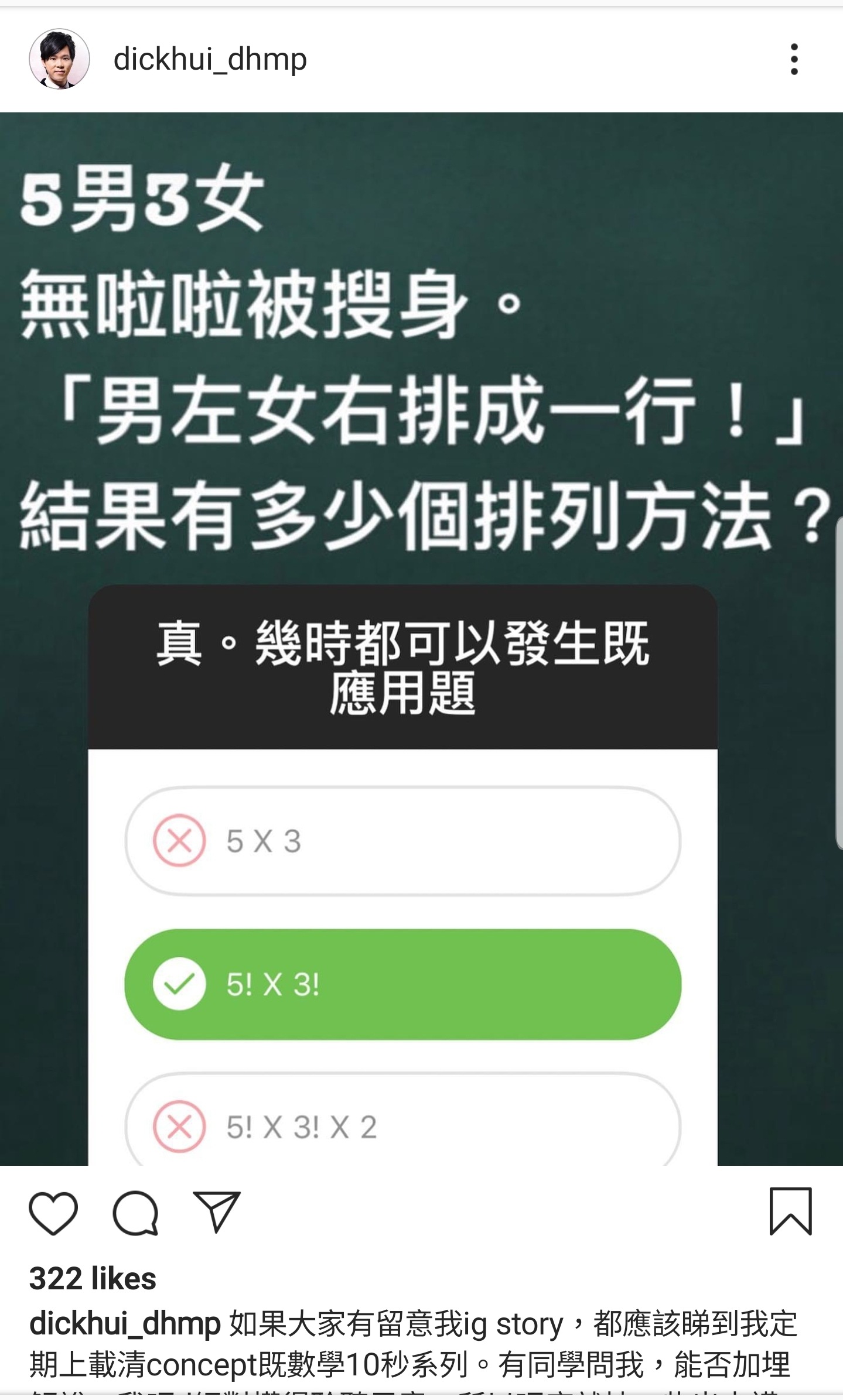
Task: View the 322 likes list
Action: pos(93,1279)
